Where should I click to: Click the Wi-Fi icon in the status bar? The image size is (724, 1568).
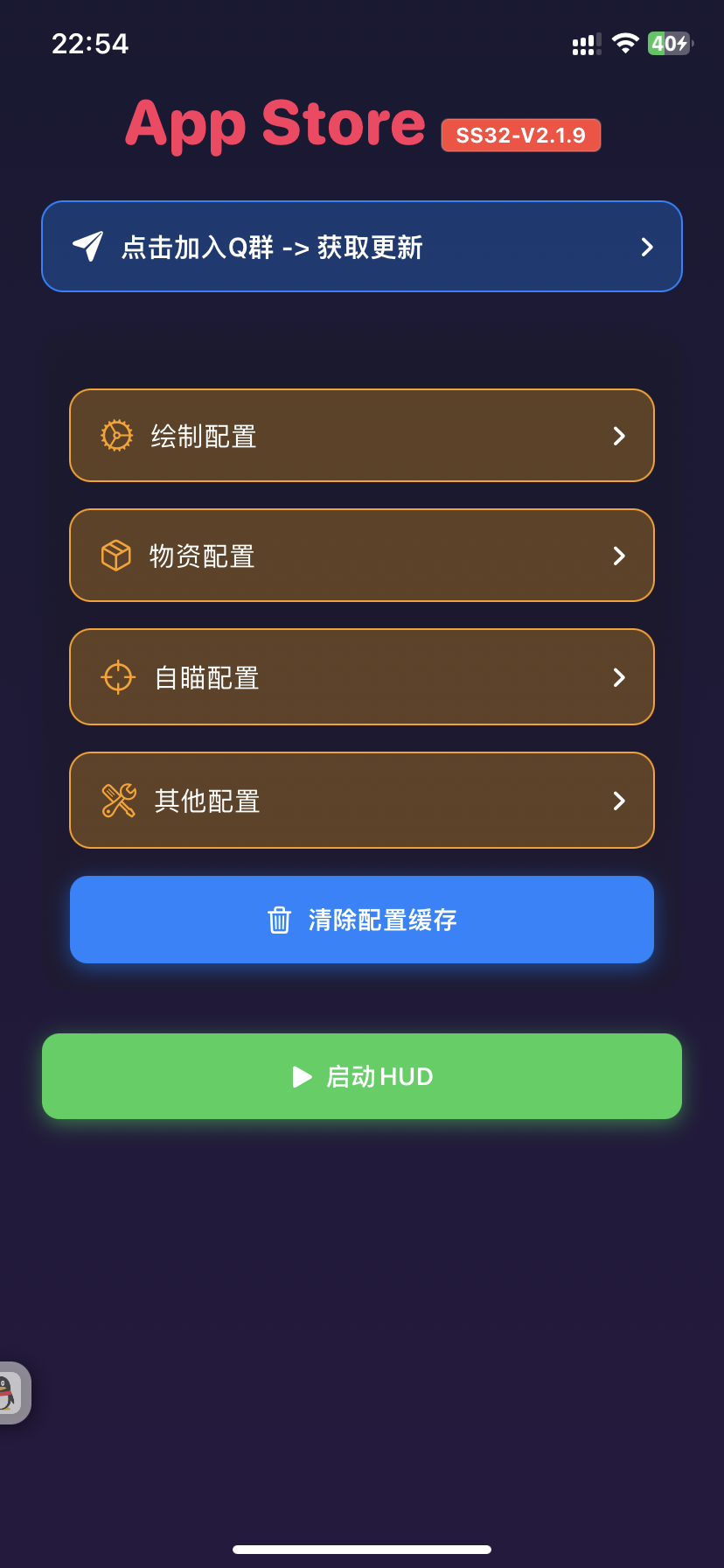pos(624,44)
